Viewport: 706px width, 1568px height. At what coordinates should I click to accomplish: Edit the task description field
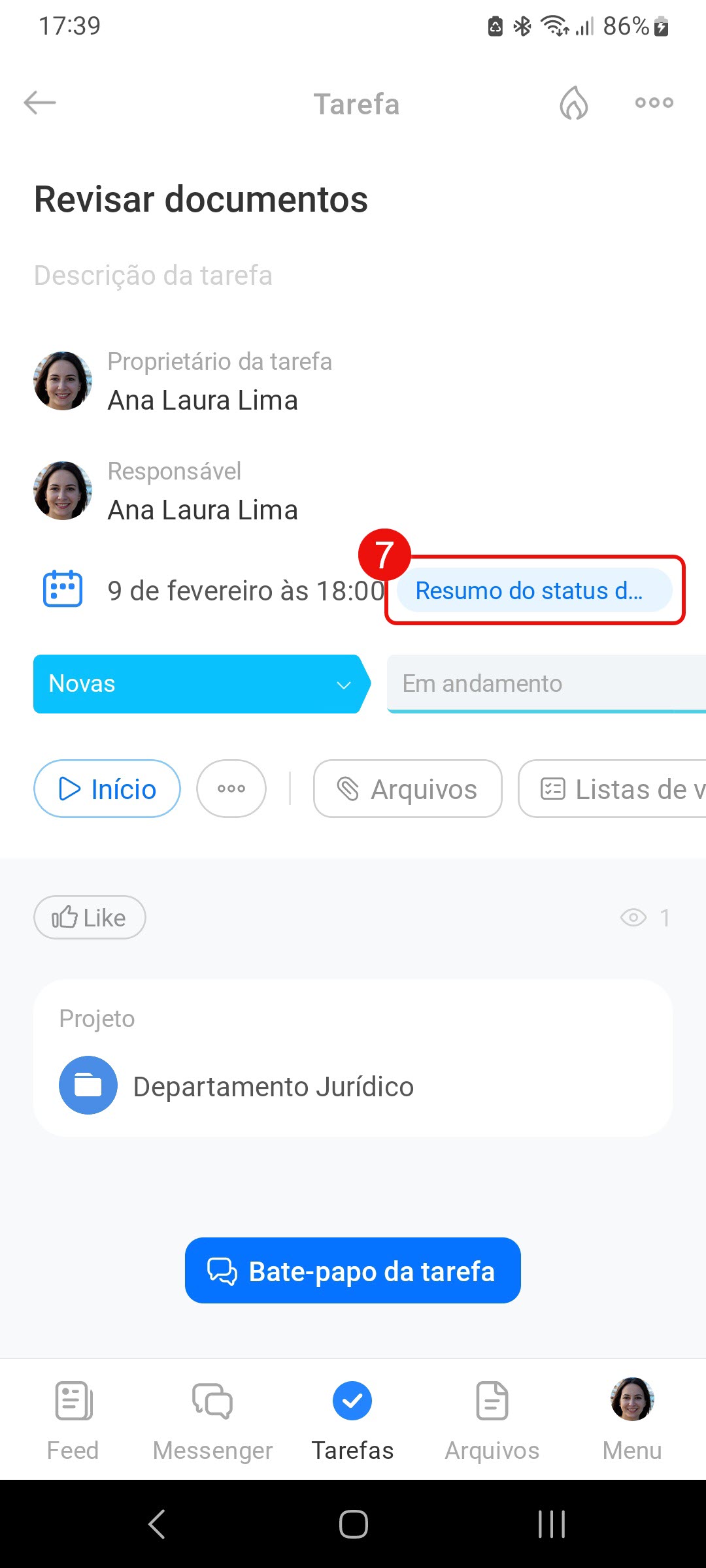153,276
